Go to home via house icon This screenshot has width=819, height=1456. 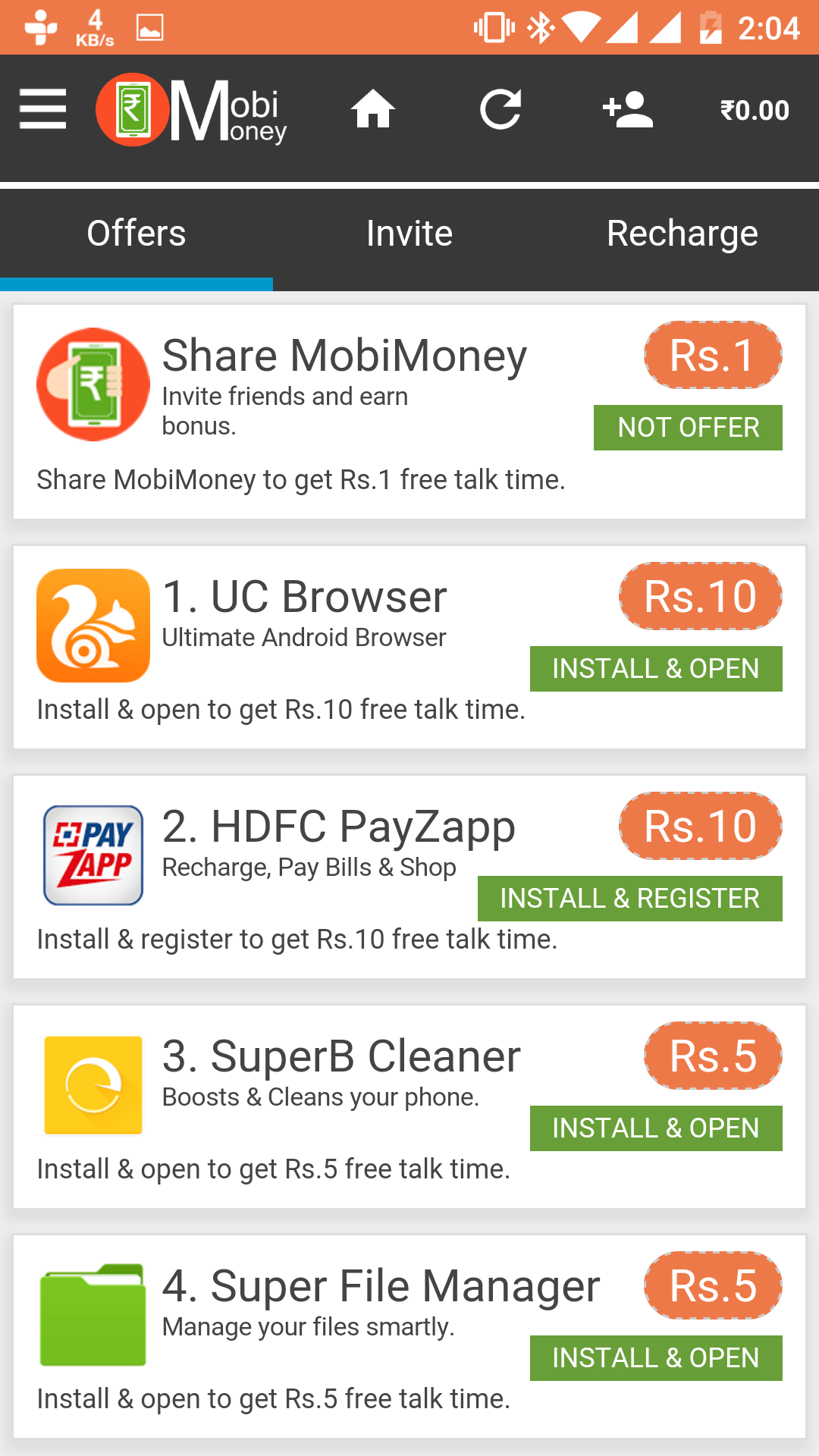(x=372, y=110)
